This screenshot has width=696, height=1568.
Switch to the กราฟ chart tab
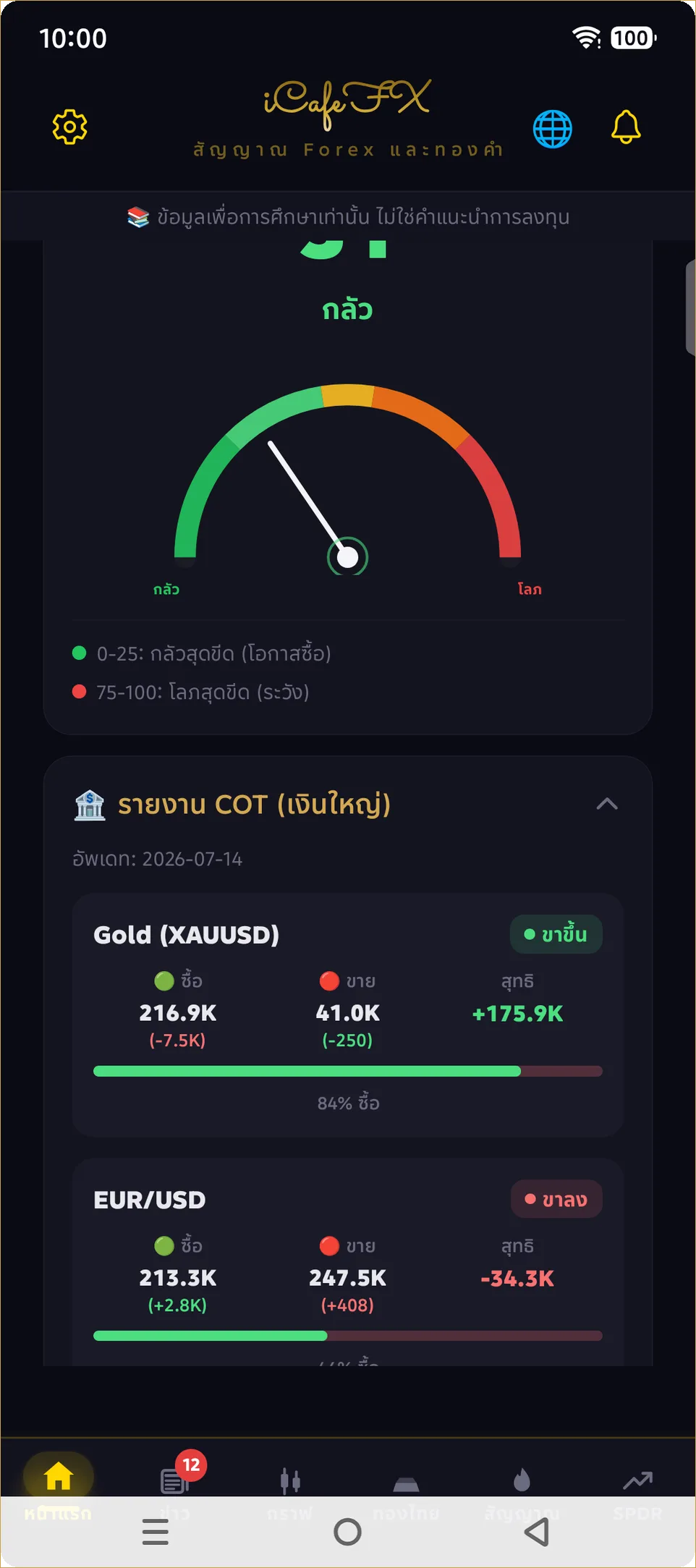point(290,1487)
